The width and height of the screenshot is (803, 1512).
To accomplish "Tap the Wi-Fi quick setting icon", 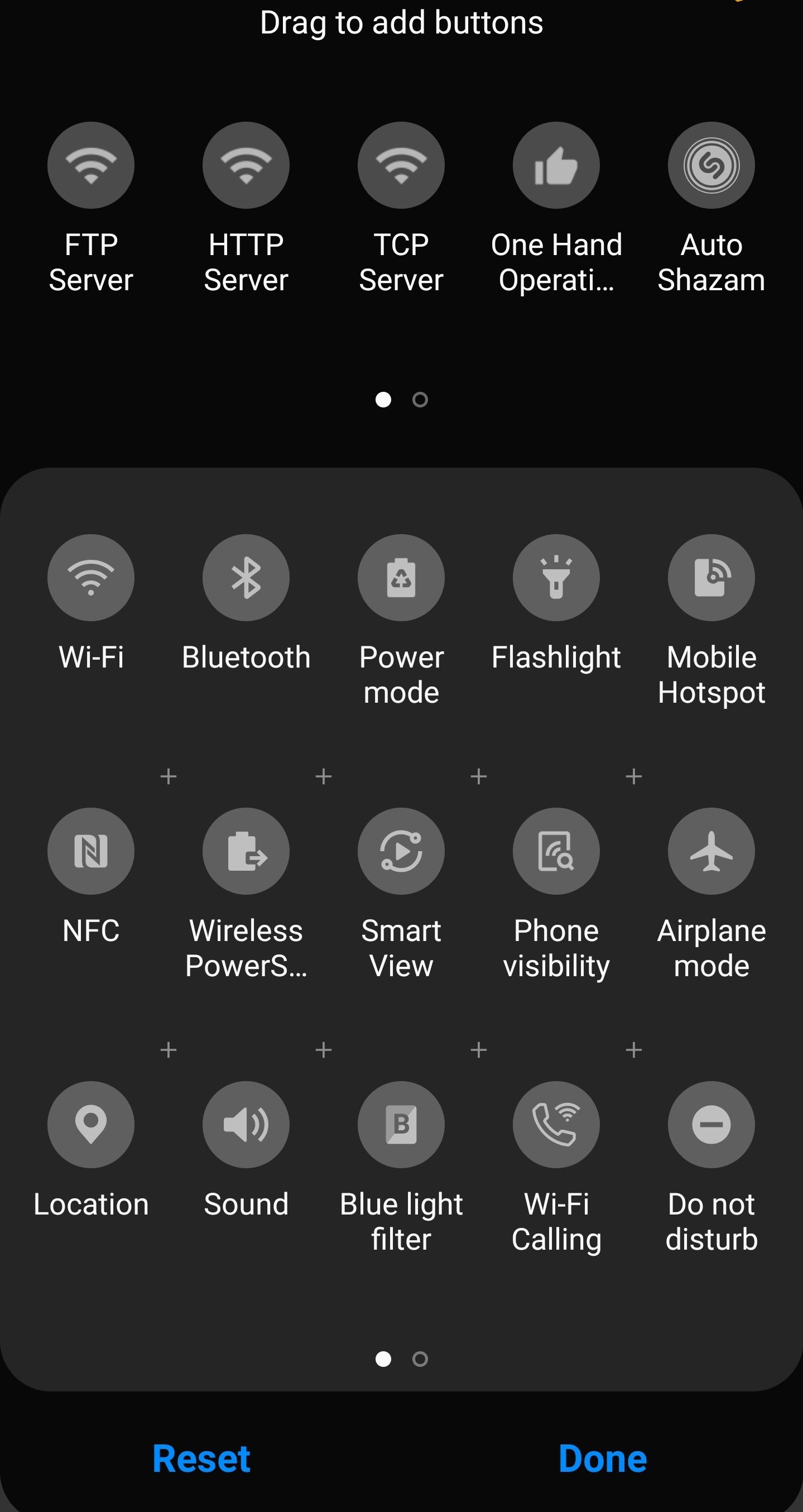I will (91, 578).
